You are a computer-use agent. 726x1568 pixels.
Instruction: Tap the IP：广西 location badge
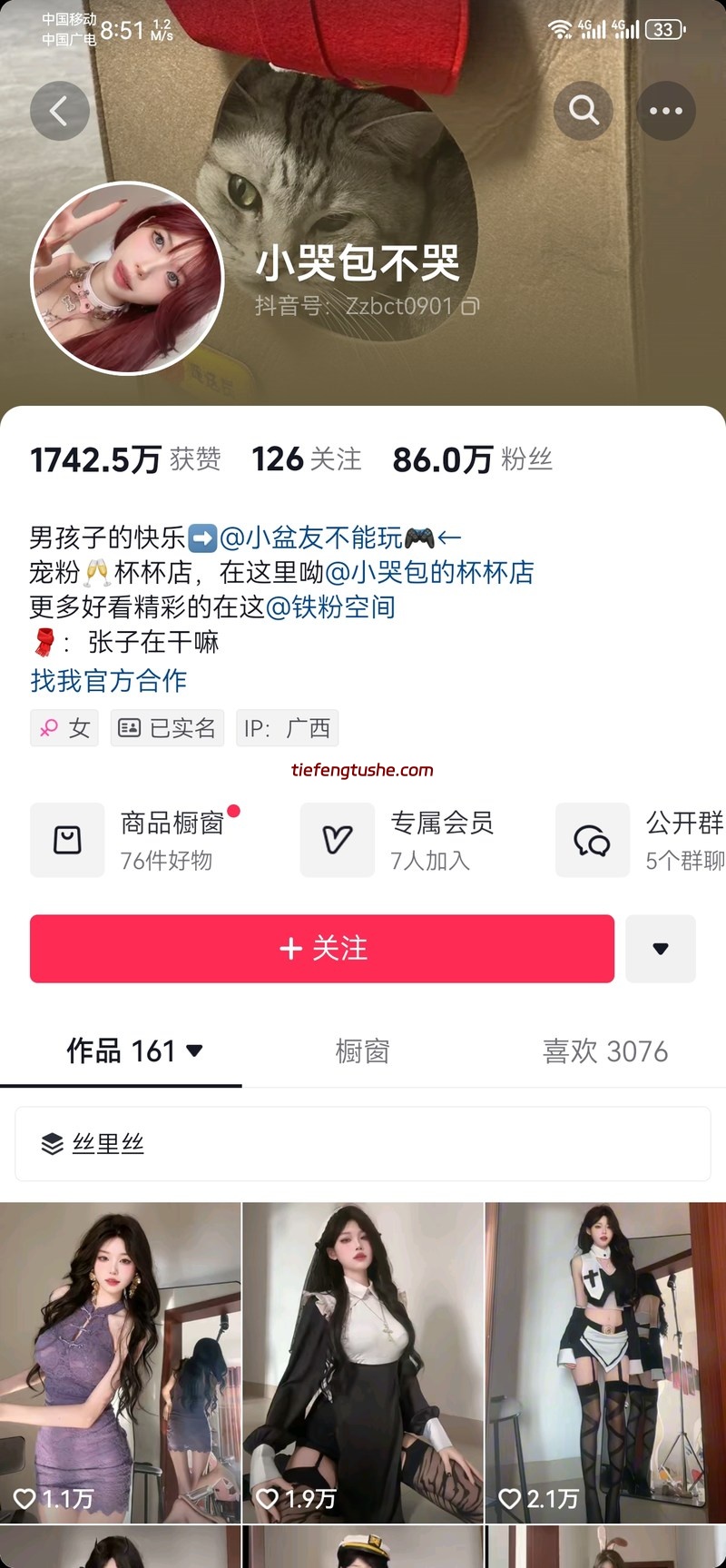click(288, 727)
